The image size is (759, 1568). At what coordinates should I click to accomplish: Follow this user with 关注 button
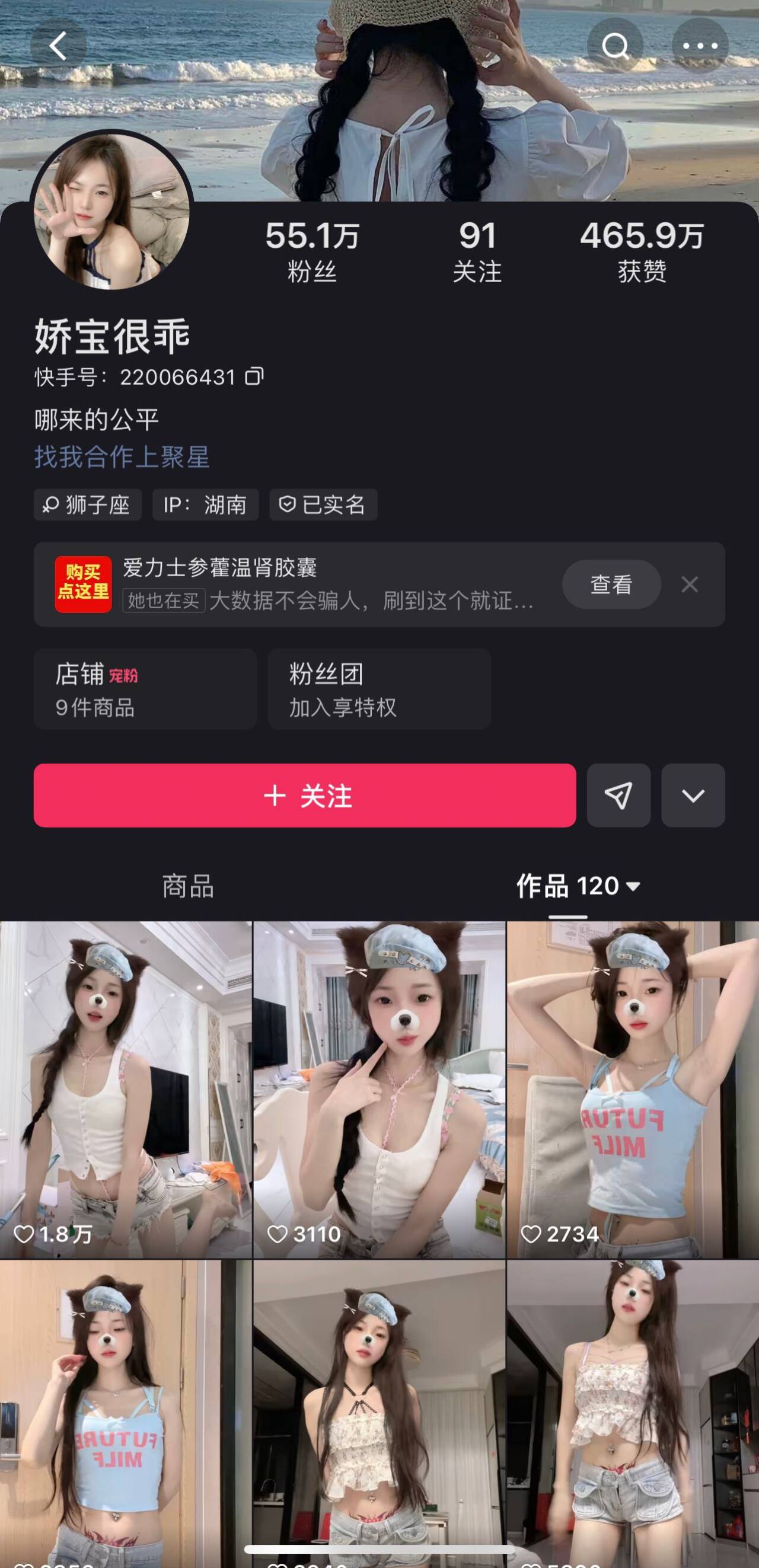(x=304, y=795)
